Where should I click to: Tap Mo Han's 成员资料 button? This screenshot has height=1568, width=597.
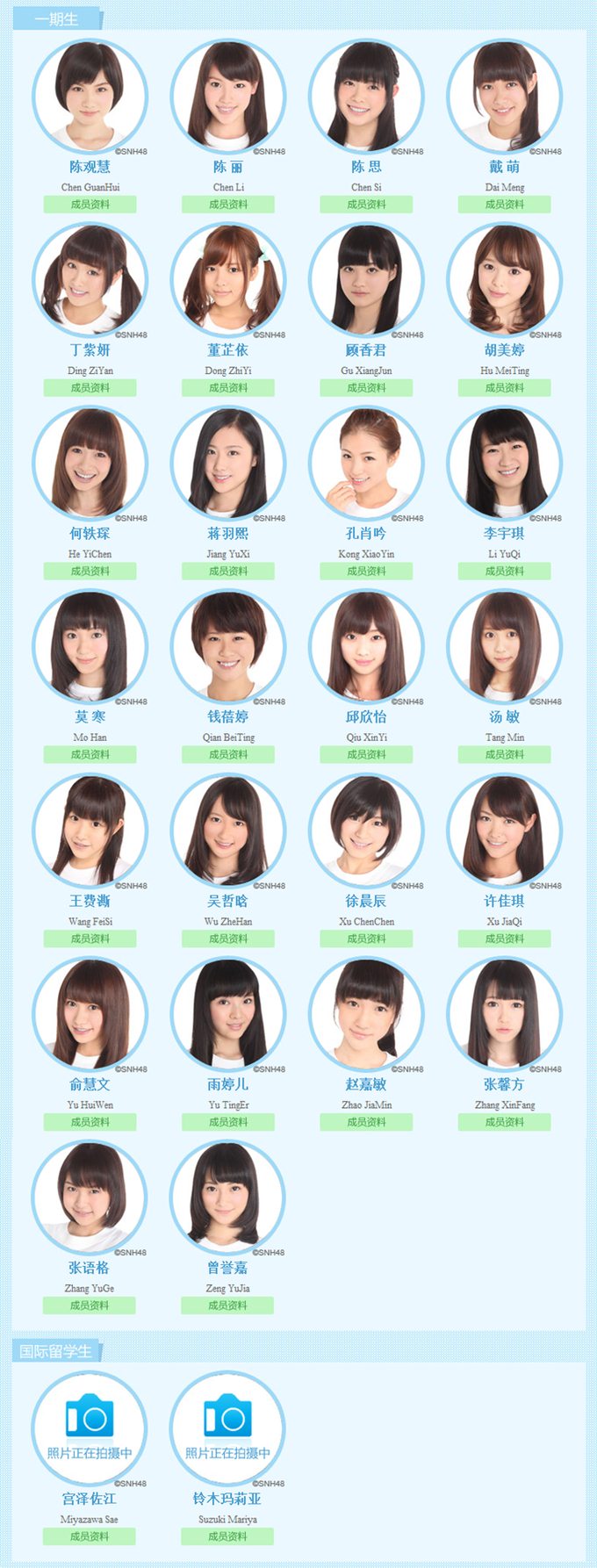pyautogui.click(x=90, y=755)
